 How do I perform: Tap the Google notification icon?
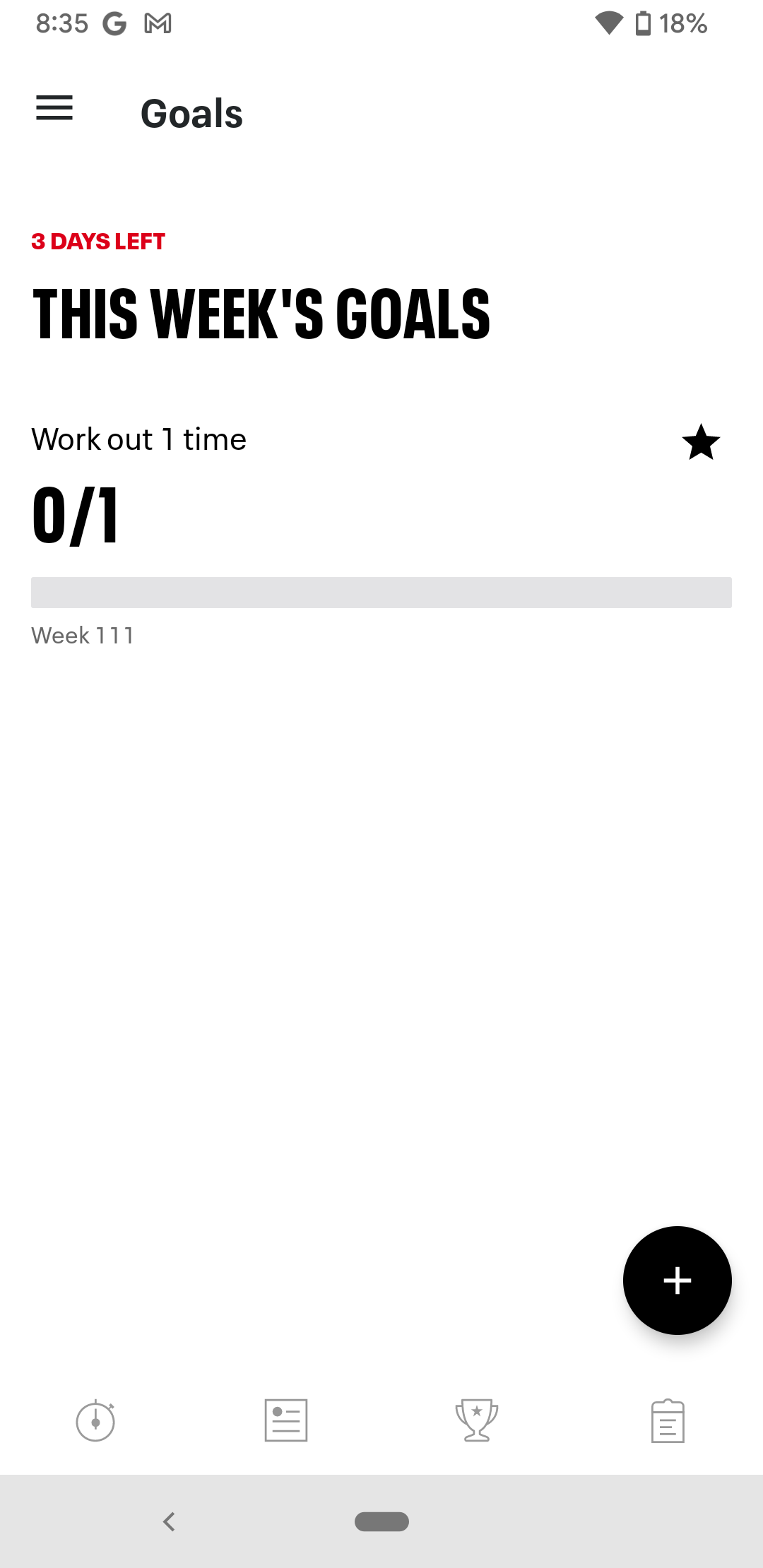[113, 23]
